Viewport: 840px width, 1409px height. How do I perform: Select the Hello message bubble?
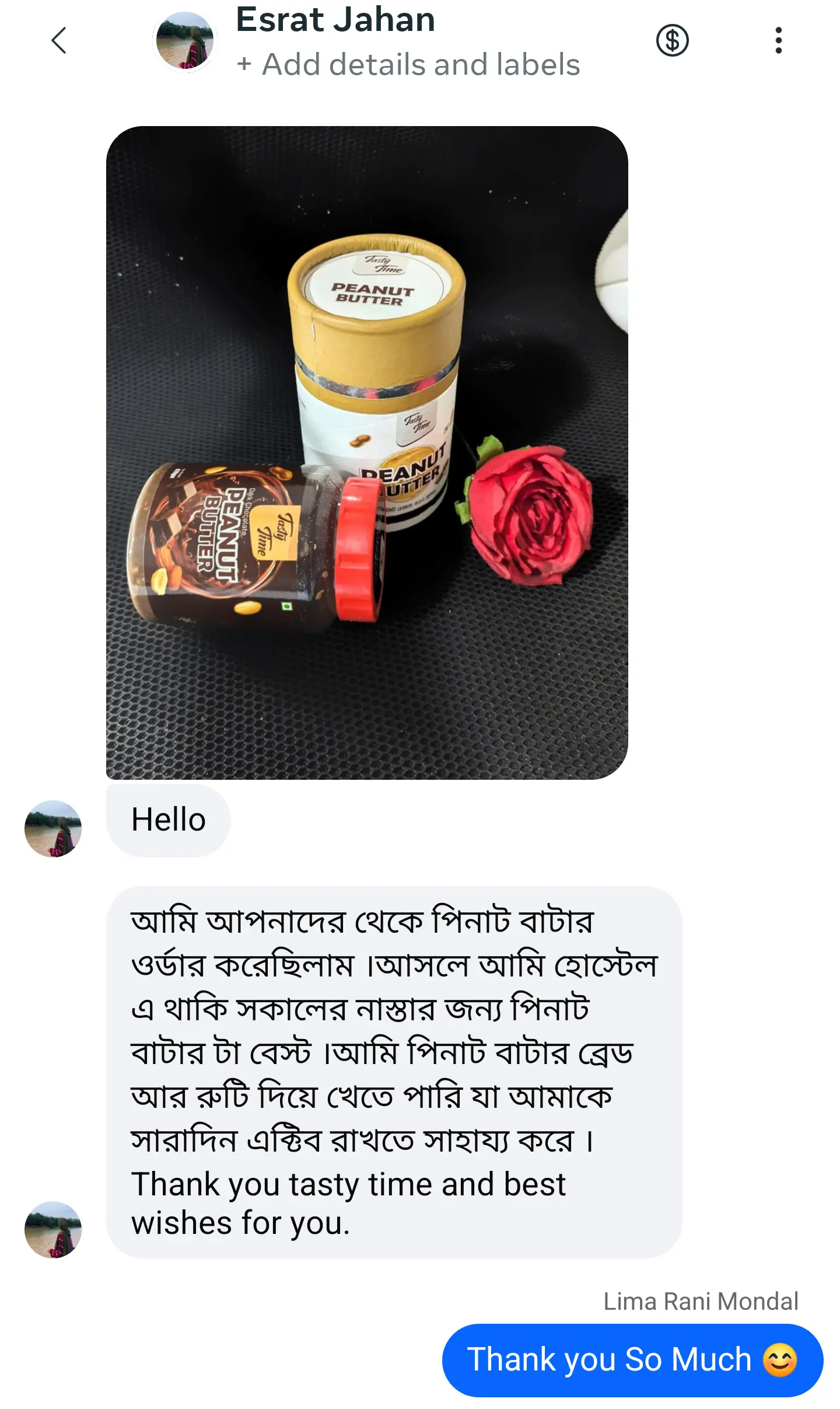pos(168,820)
